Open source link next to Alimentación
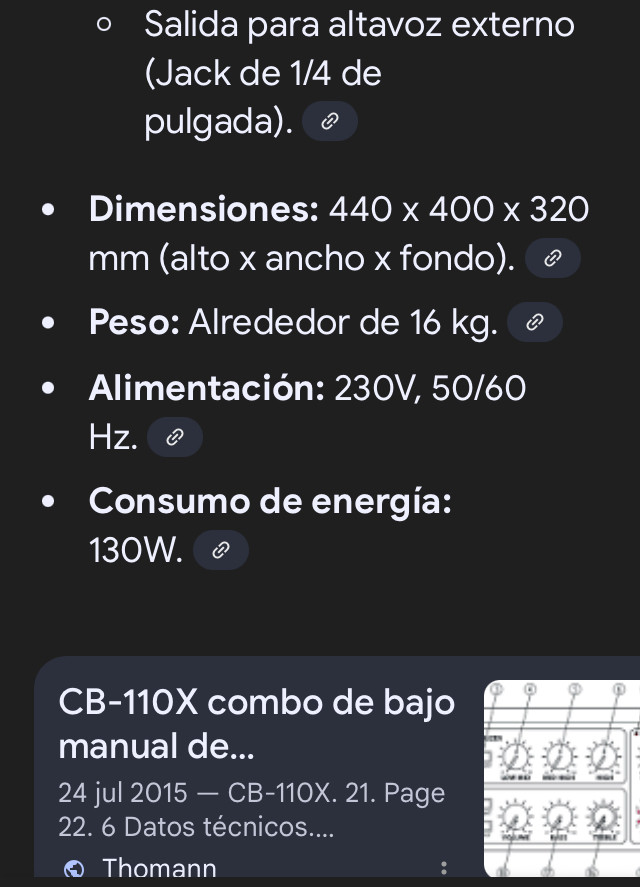 [x=175, y=437]
